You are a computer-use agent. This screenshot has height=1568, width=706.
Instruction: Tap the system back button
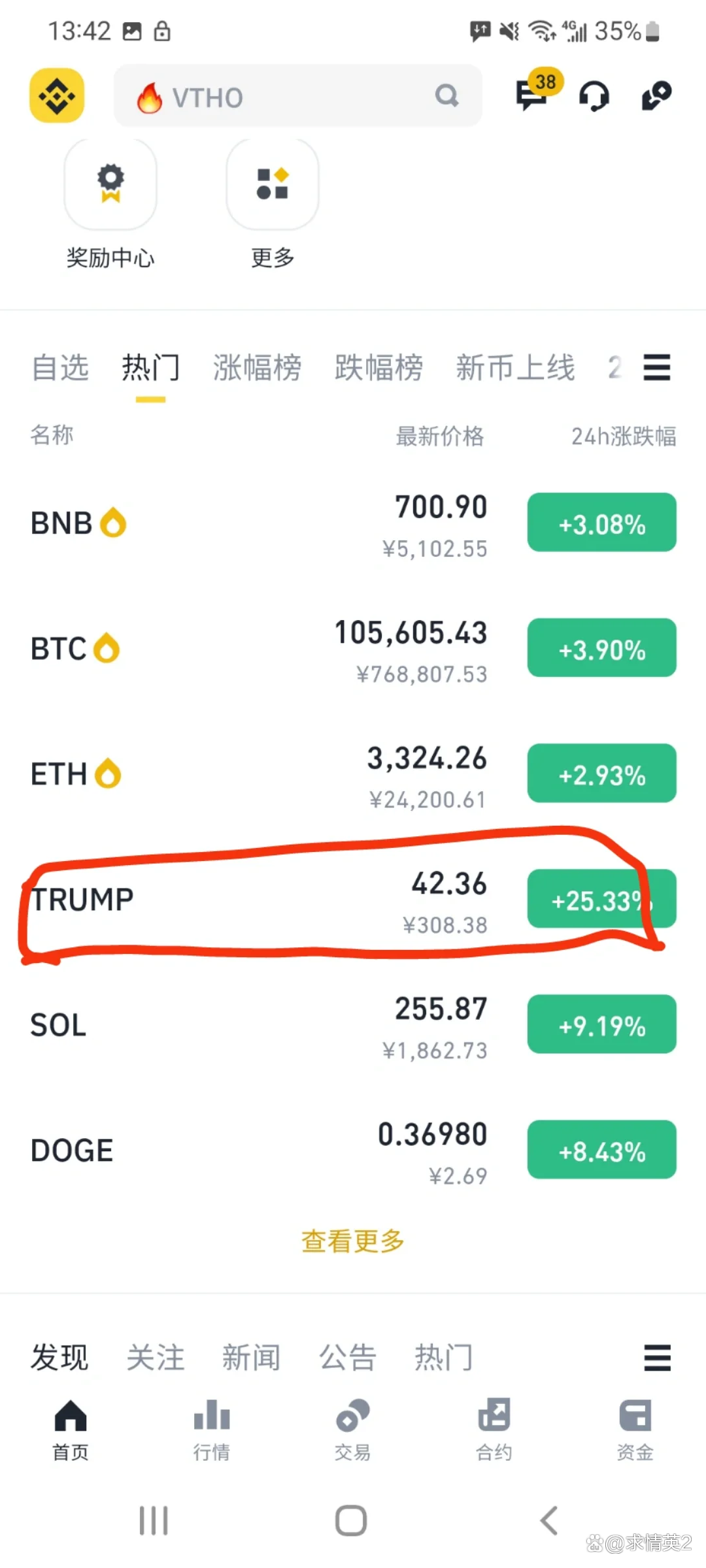549,1521
